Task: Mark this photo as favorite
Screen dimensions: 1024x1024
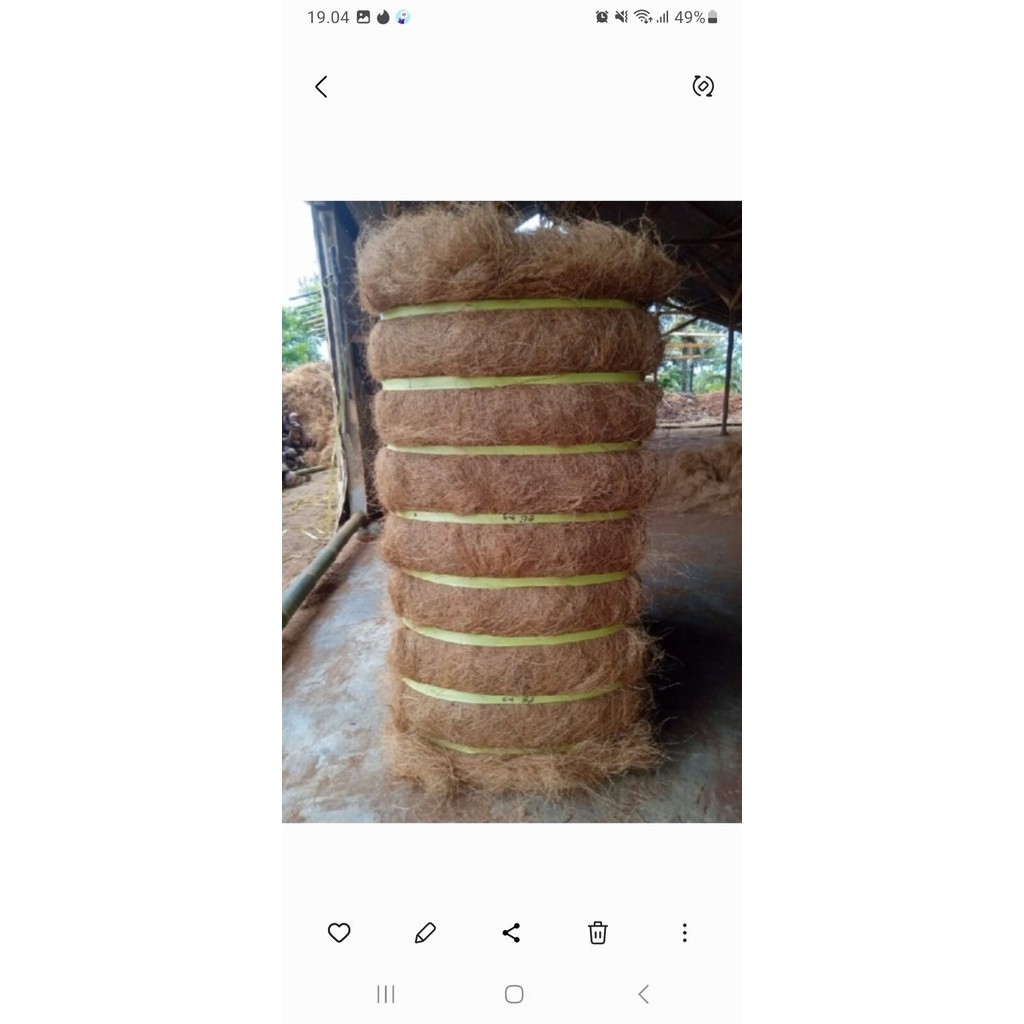Action: click(339, 933)
